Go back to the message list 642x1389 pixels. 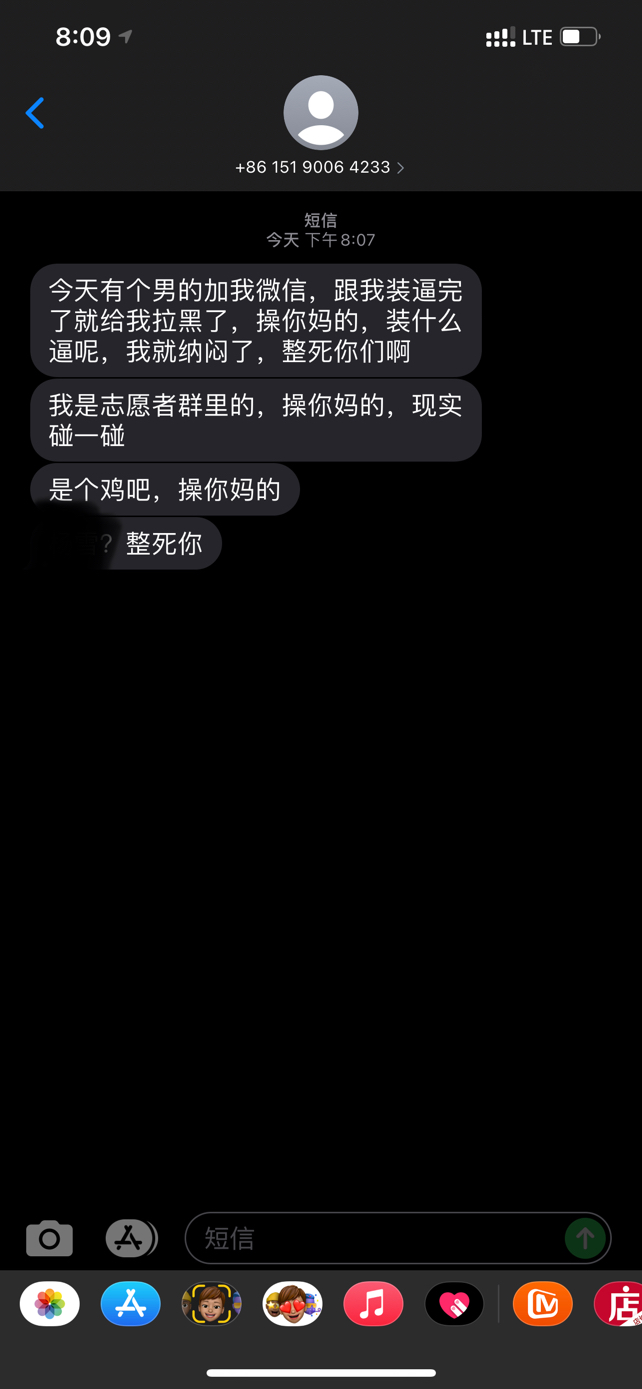pos(35,113)
